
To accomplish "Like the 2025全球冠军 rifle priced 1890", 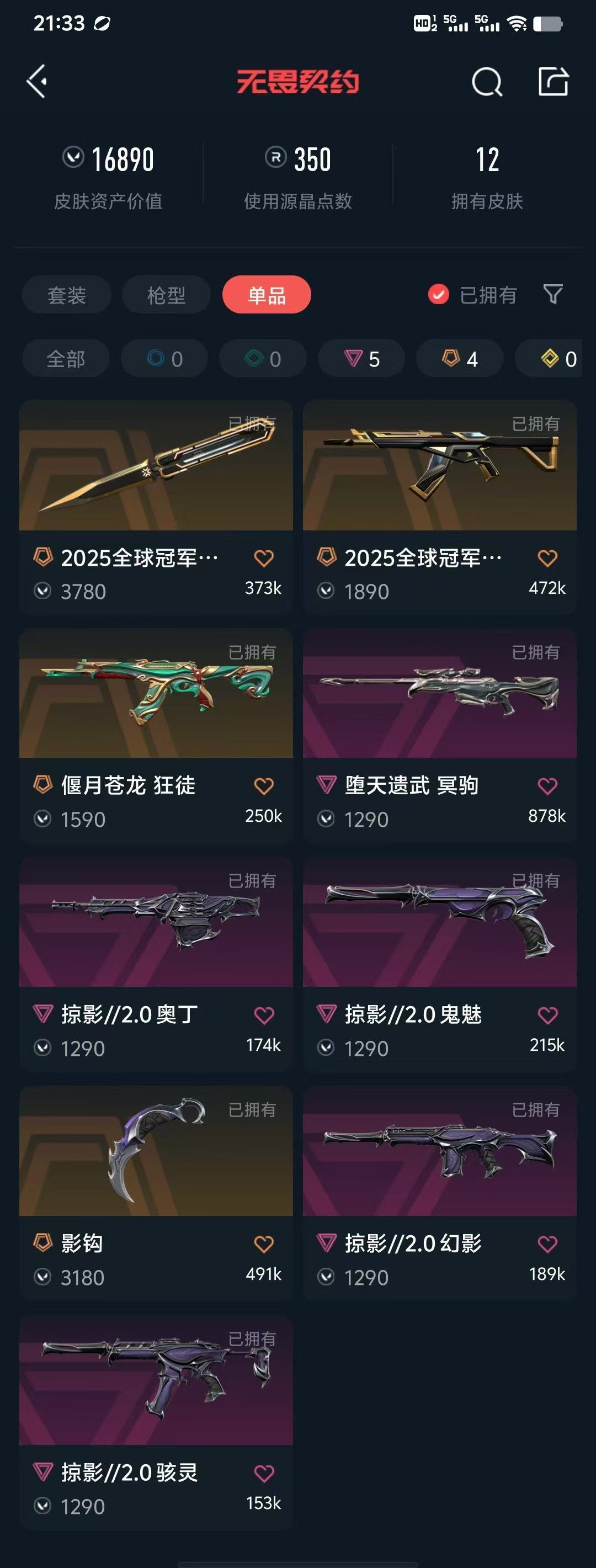I will tap(547, 557).
